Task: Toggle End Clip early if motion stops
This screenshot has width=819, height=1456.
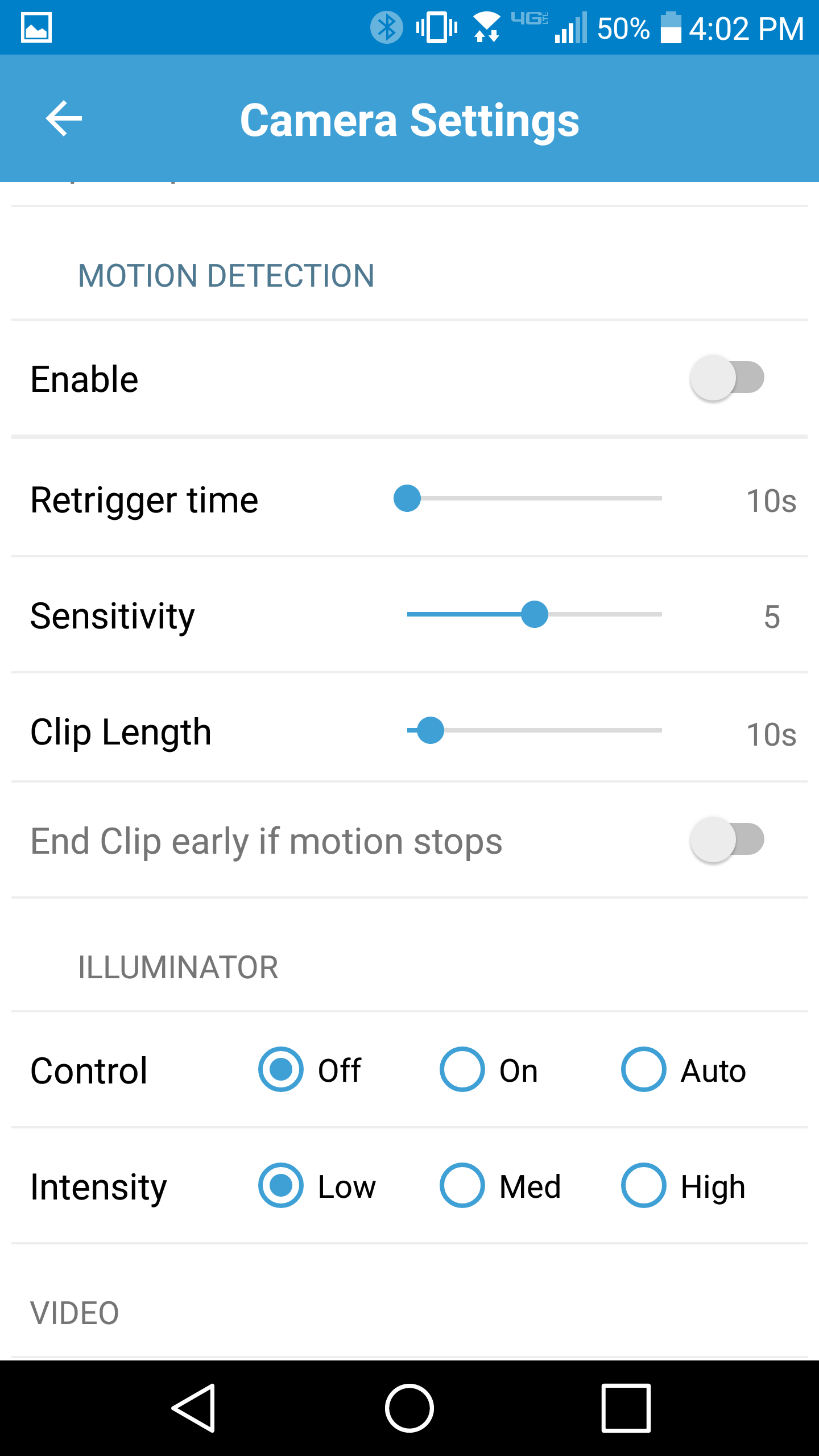Action: click(x=727, y=840)
